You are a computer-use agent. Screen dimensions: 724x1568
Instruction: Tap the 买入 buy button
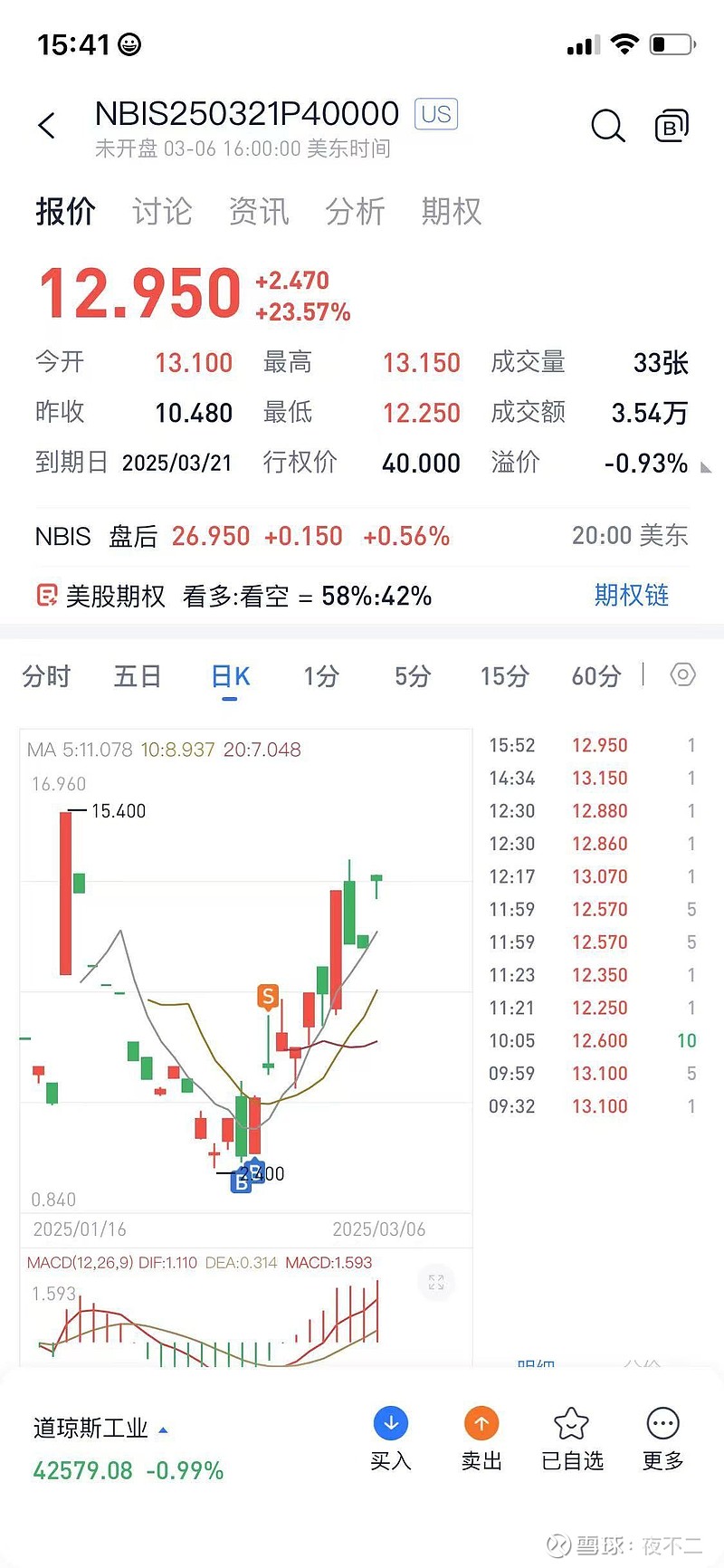[391, 1439]
